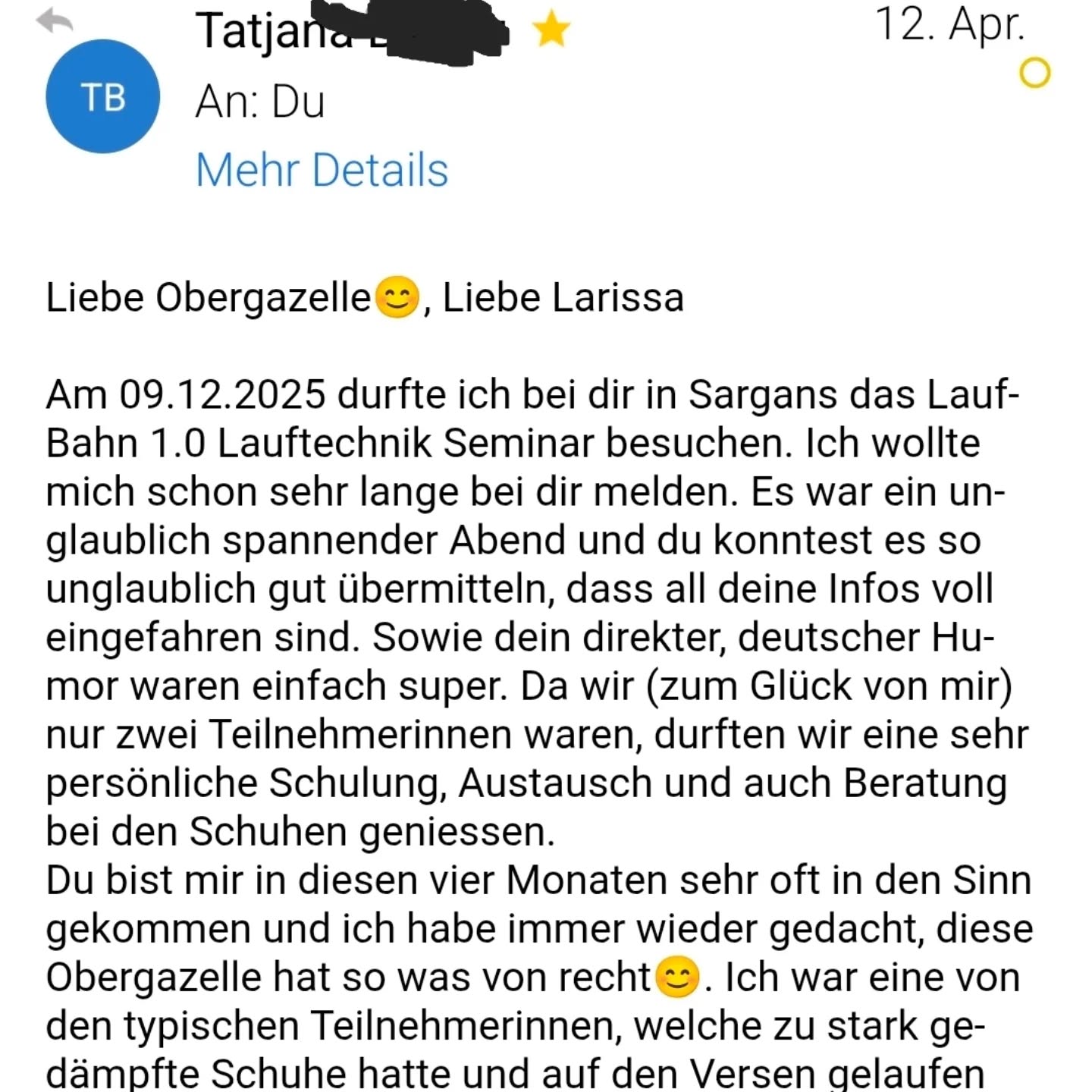The image size is (1092, 1092).
Task: Open sender avatar TB
Action: click(102, 97)
